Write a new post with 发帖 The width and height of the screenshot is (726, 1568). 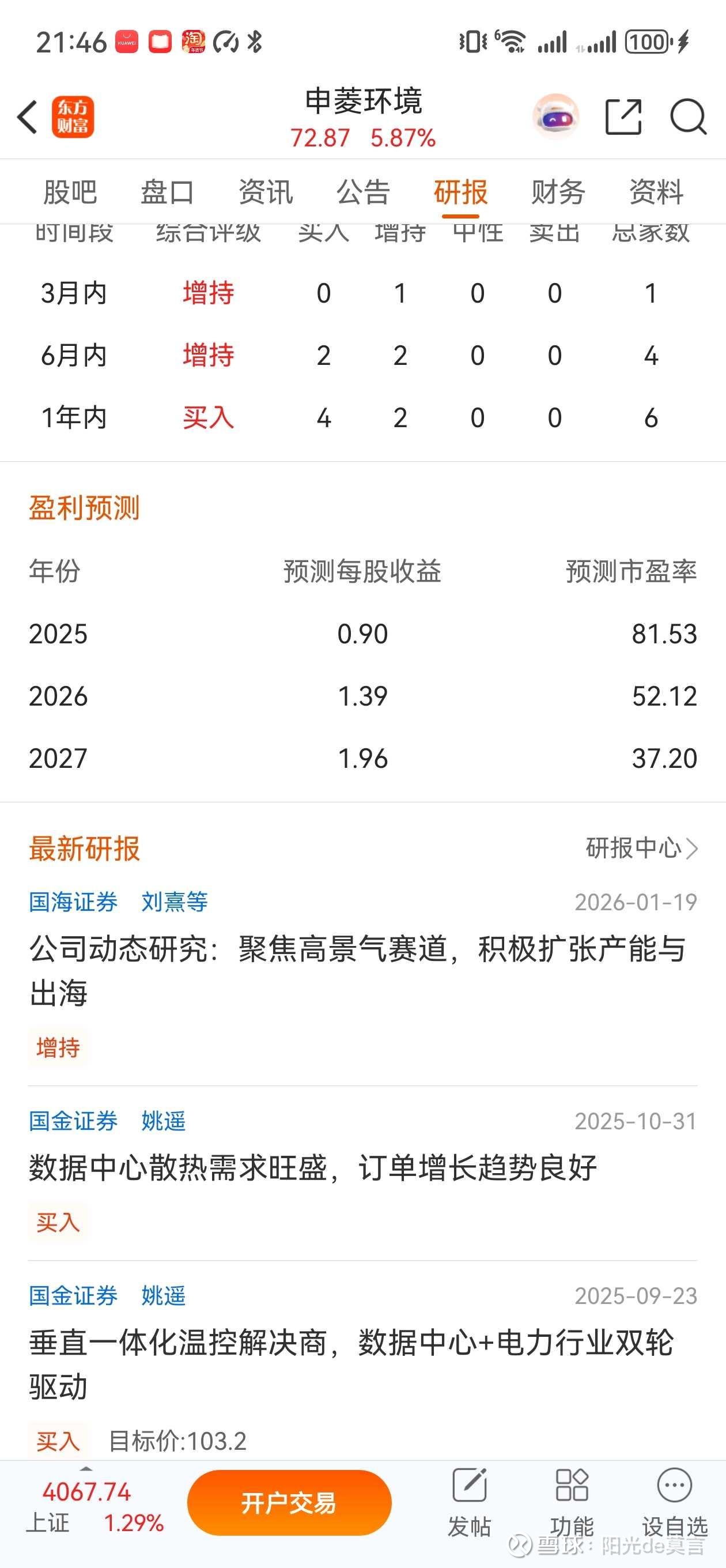pos(469,1502)
